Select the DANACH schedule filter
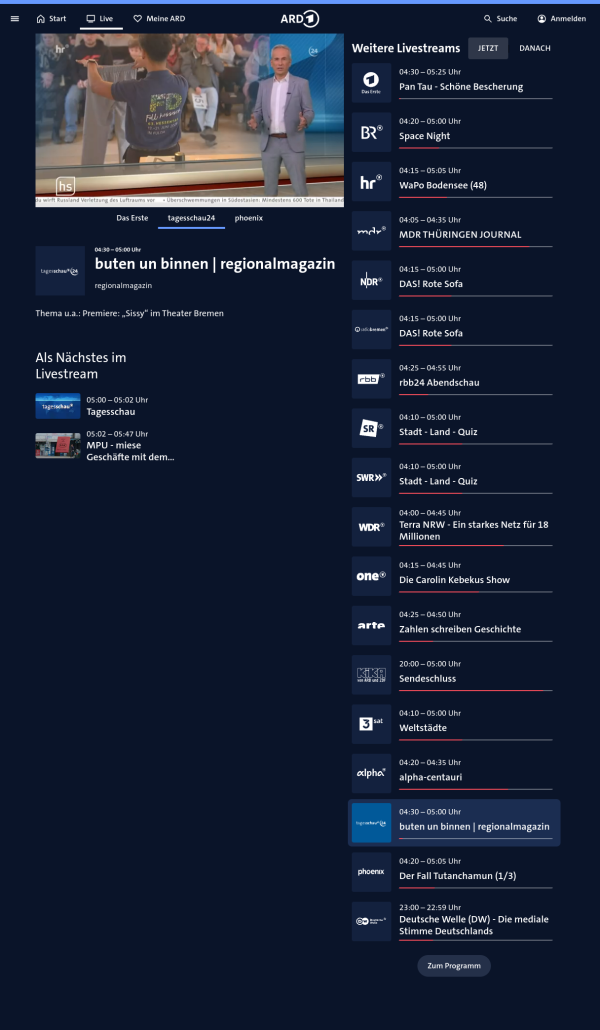 pos(534,48)
